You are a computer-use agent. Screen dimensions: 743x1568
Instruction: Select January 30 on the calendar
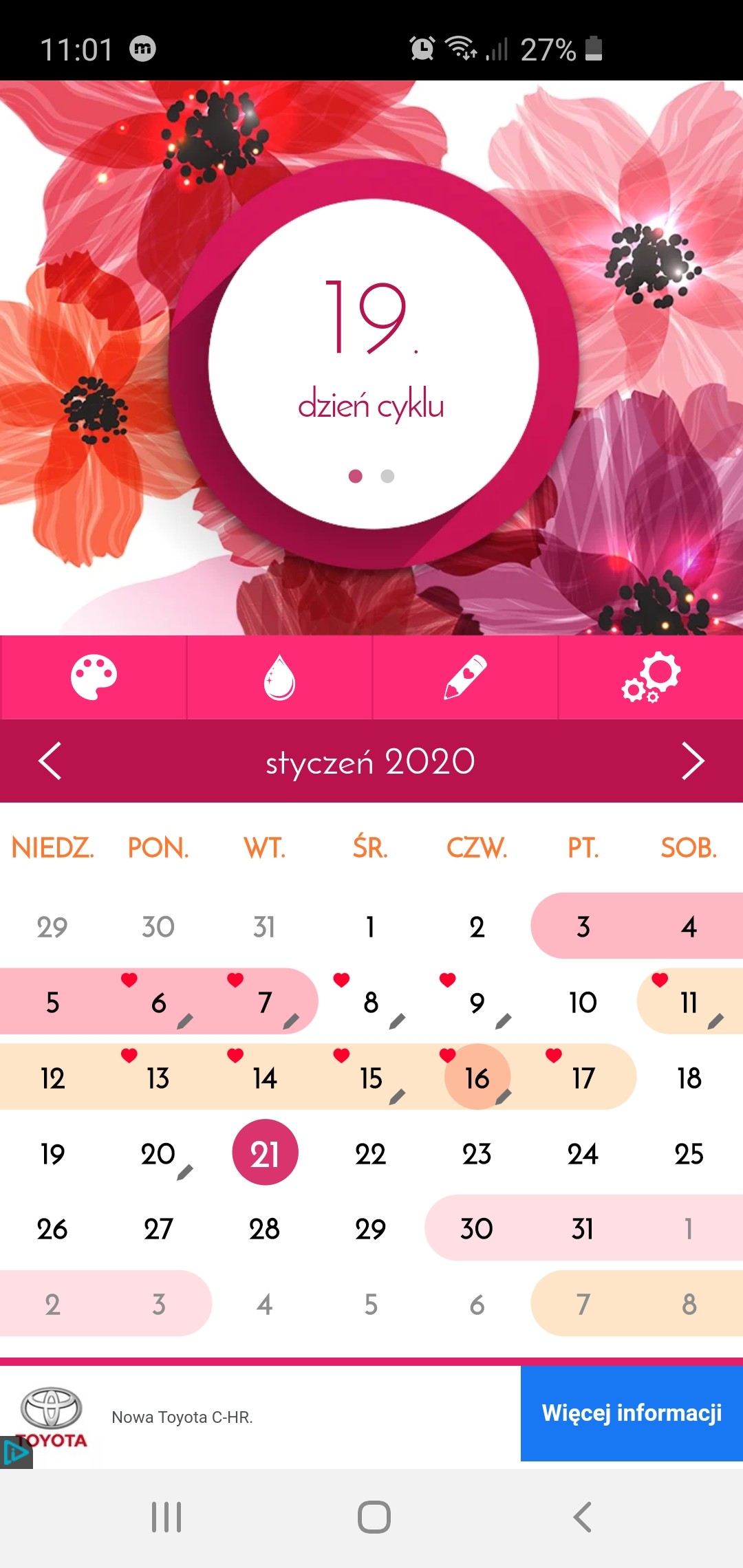pos(477,1229)
